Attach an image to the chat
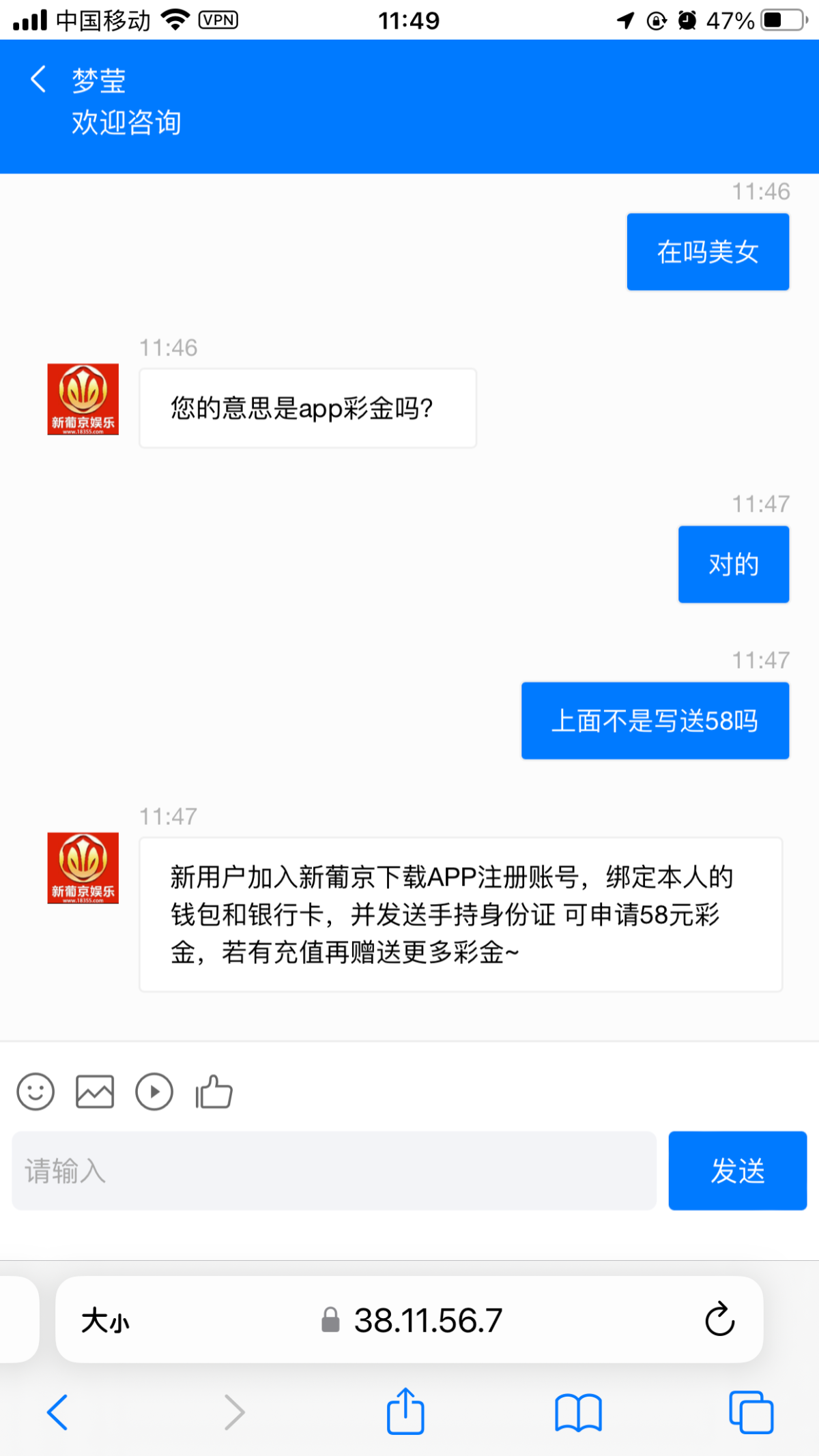 (95, 1092)
